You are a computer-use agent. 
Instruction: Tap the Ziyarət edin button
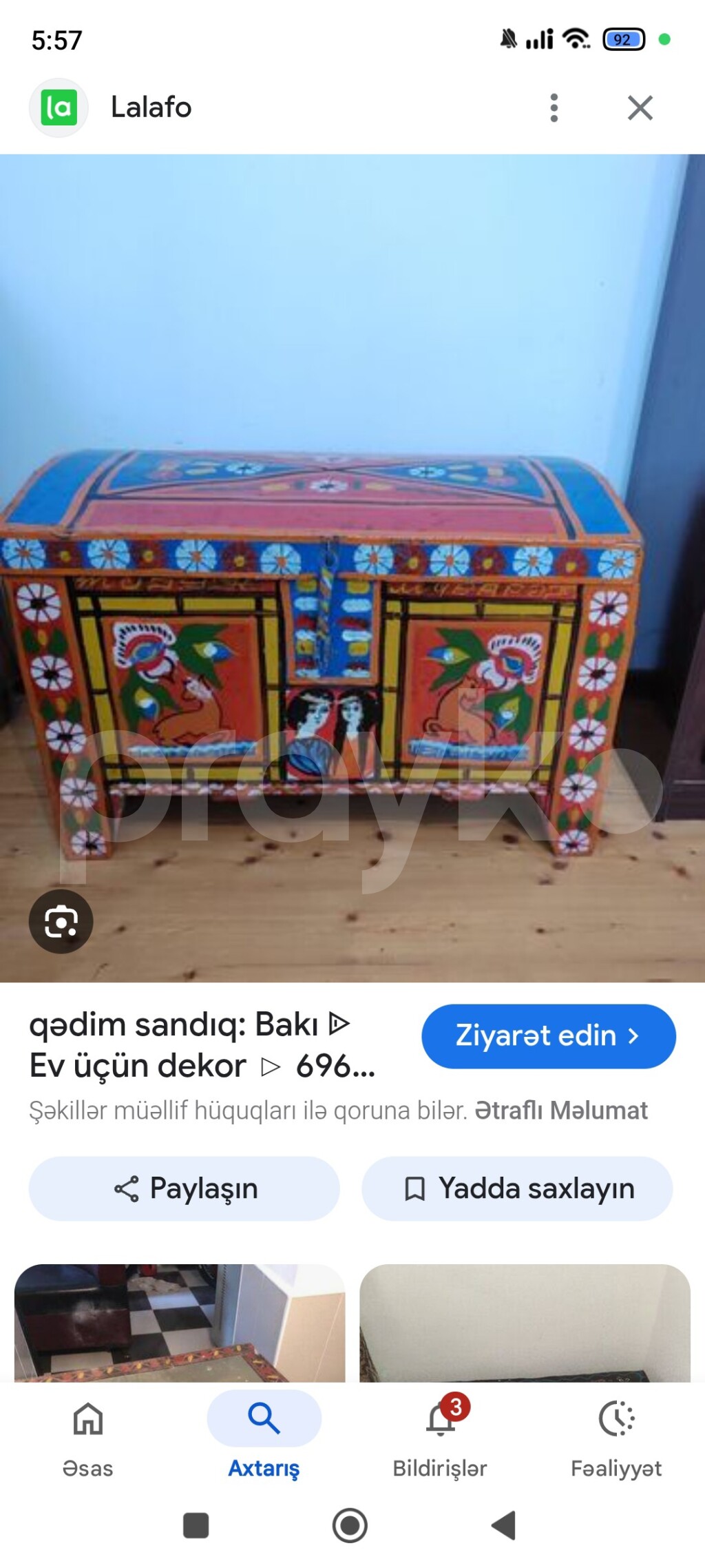point(548,1036)
